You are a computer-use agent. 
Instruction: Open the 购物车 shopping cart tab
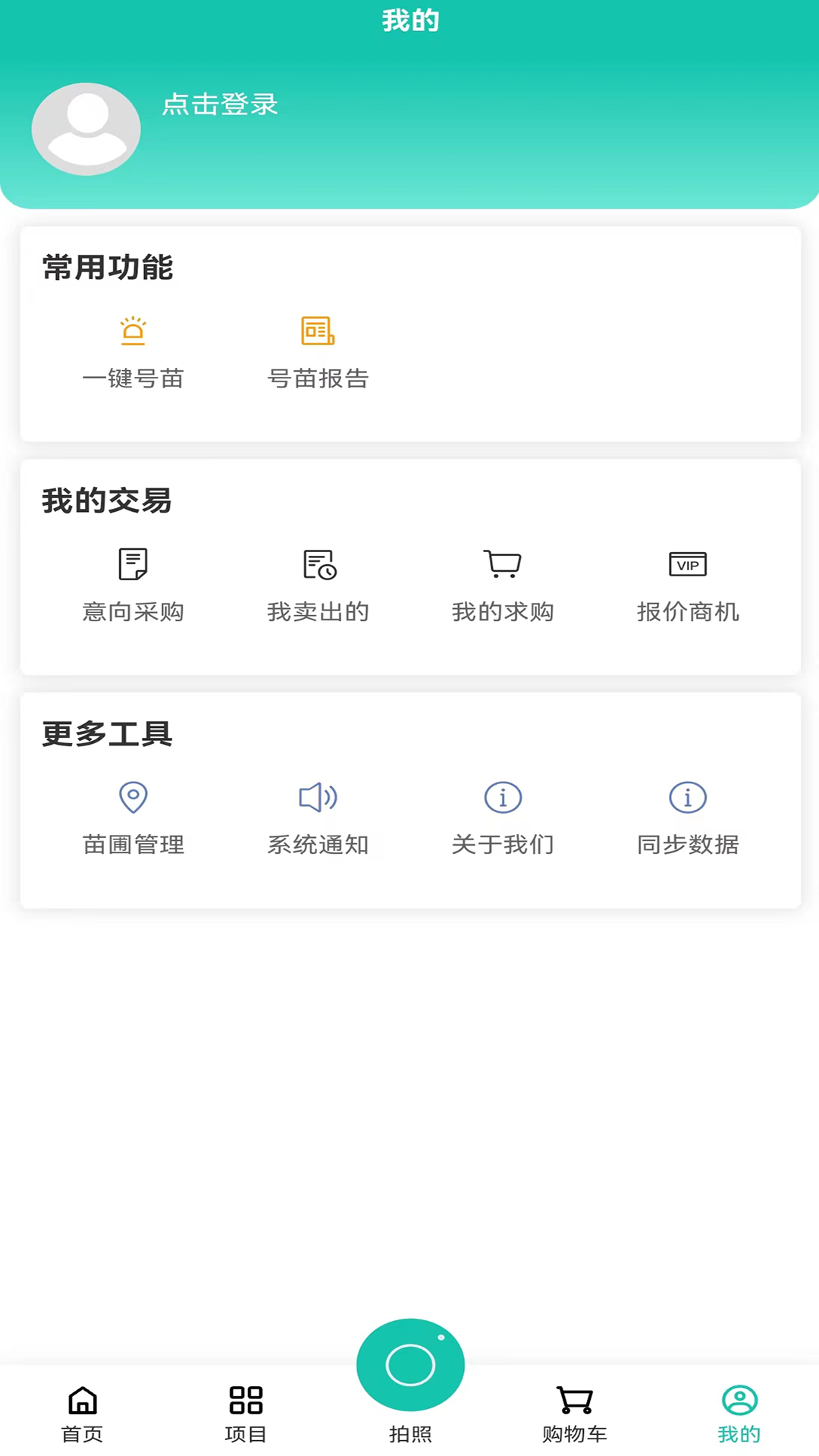coord(575,1414)
